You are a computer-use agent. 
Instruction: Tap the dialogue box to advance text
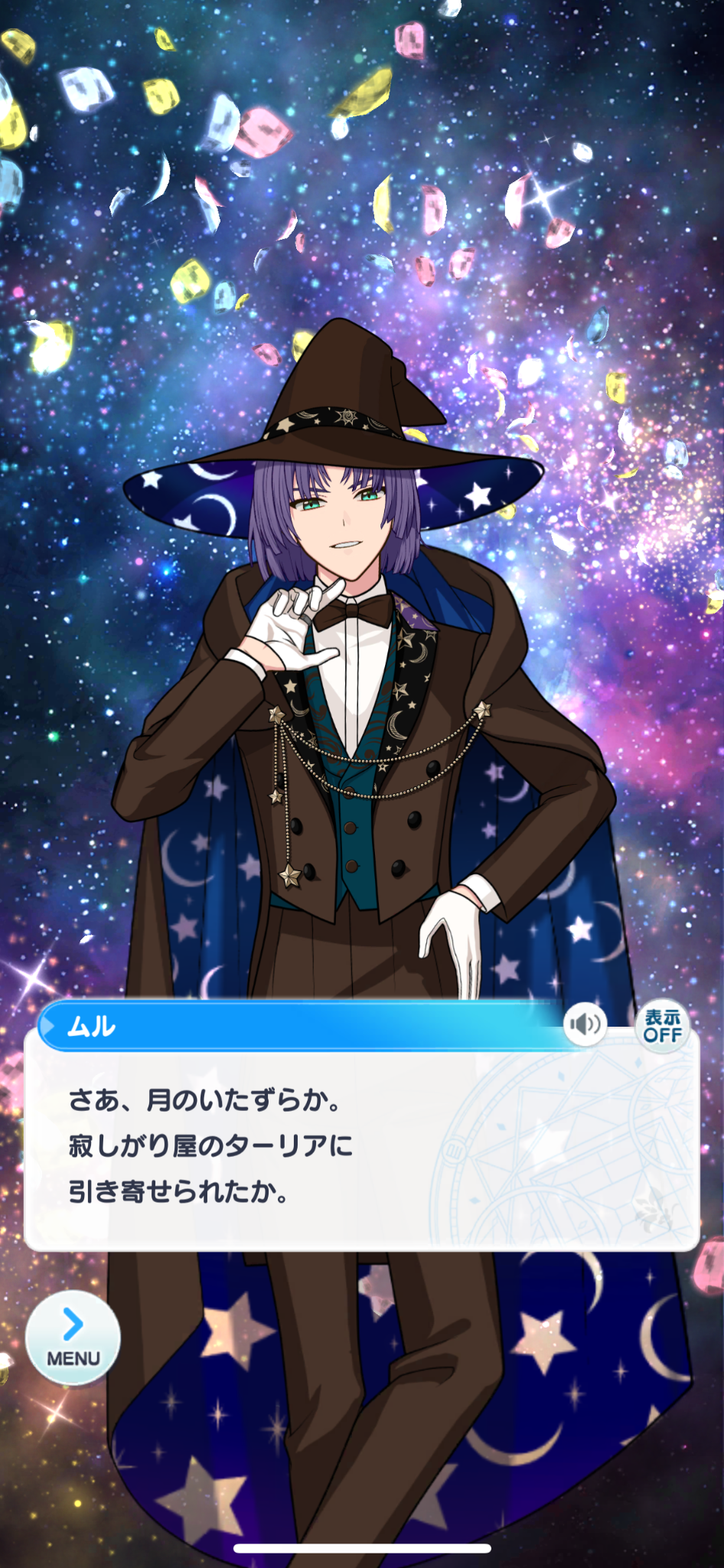click(361, 1148)
